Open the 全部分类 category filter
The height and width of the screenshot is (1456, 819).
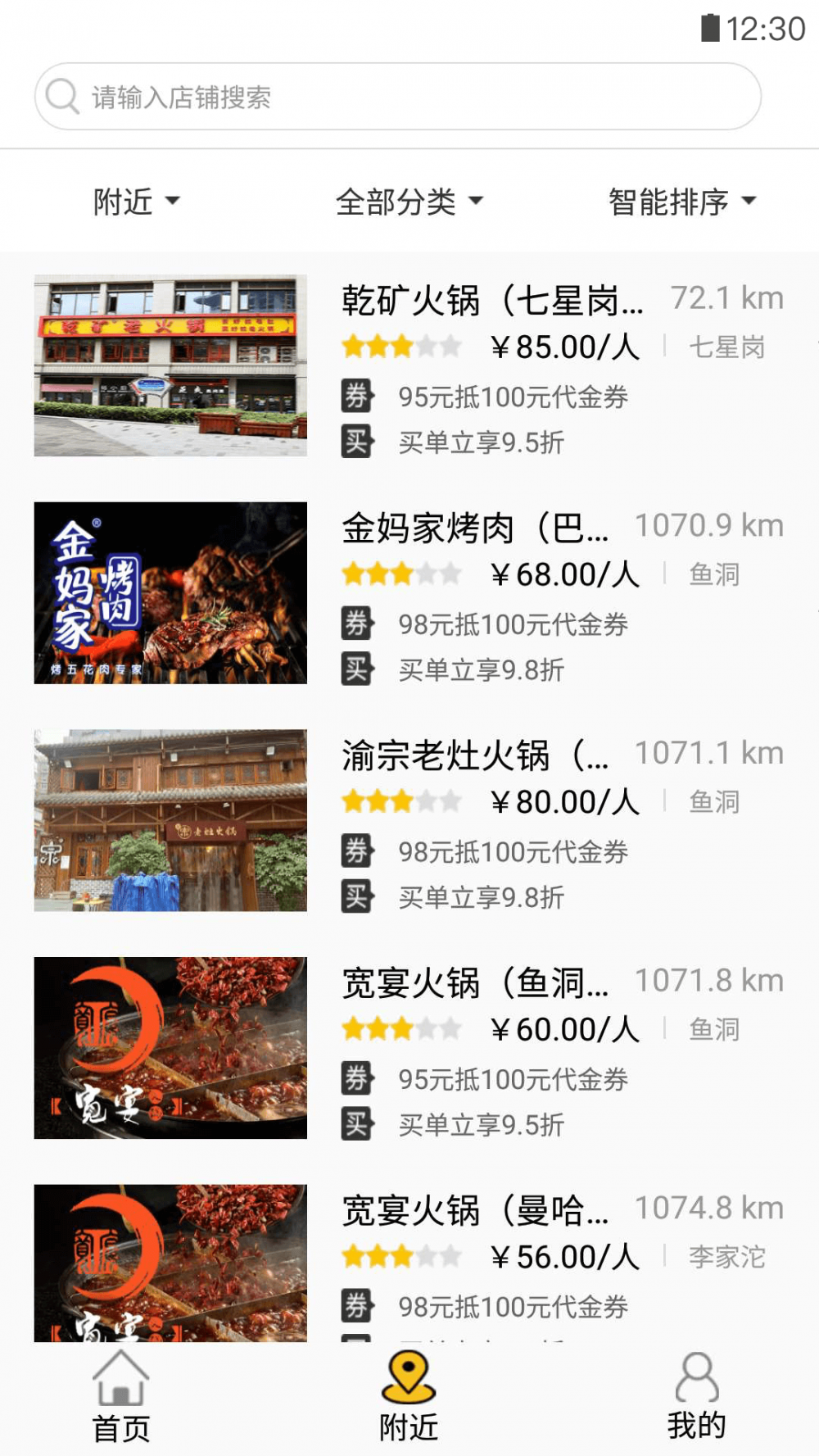409,201
